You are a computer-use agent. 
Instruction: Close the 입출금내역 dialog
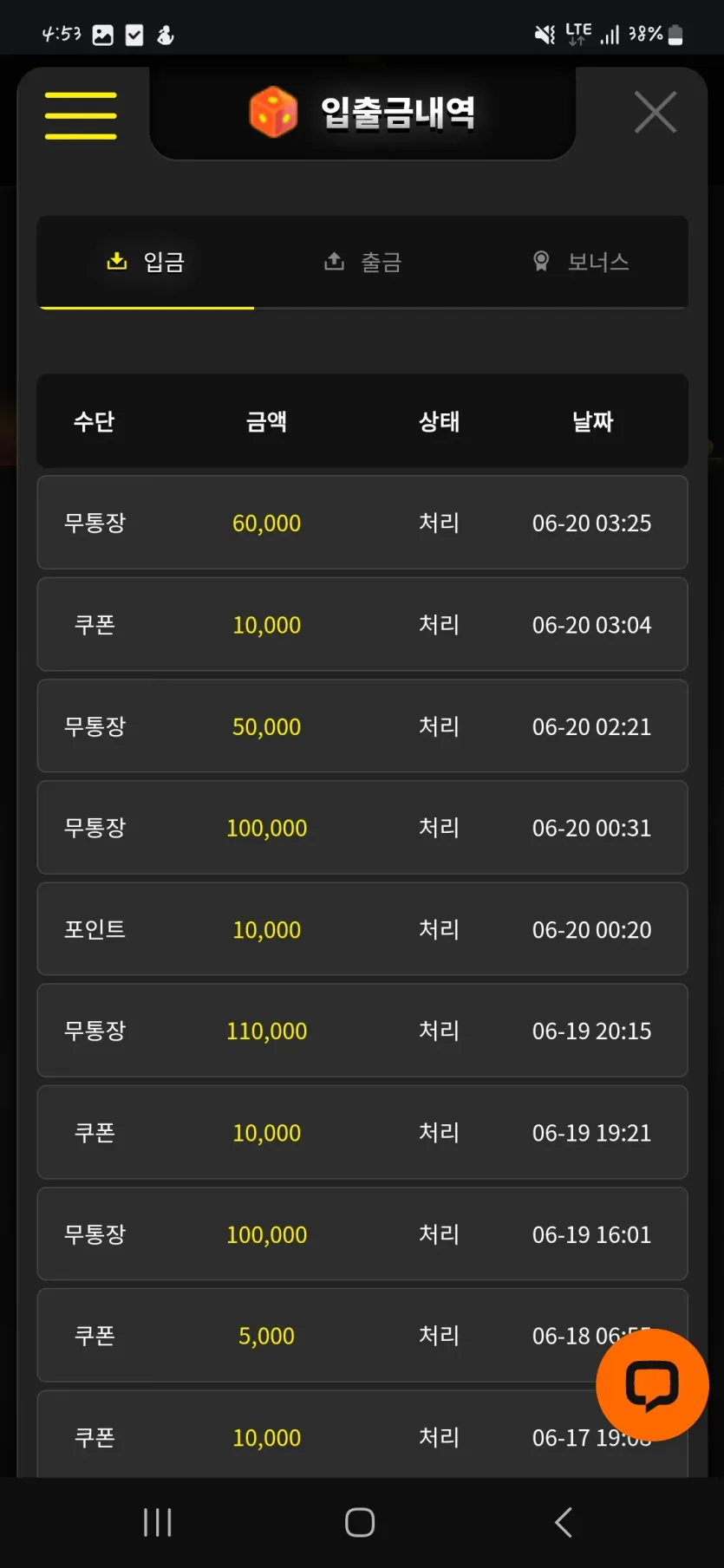(x=656, y=113)
